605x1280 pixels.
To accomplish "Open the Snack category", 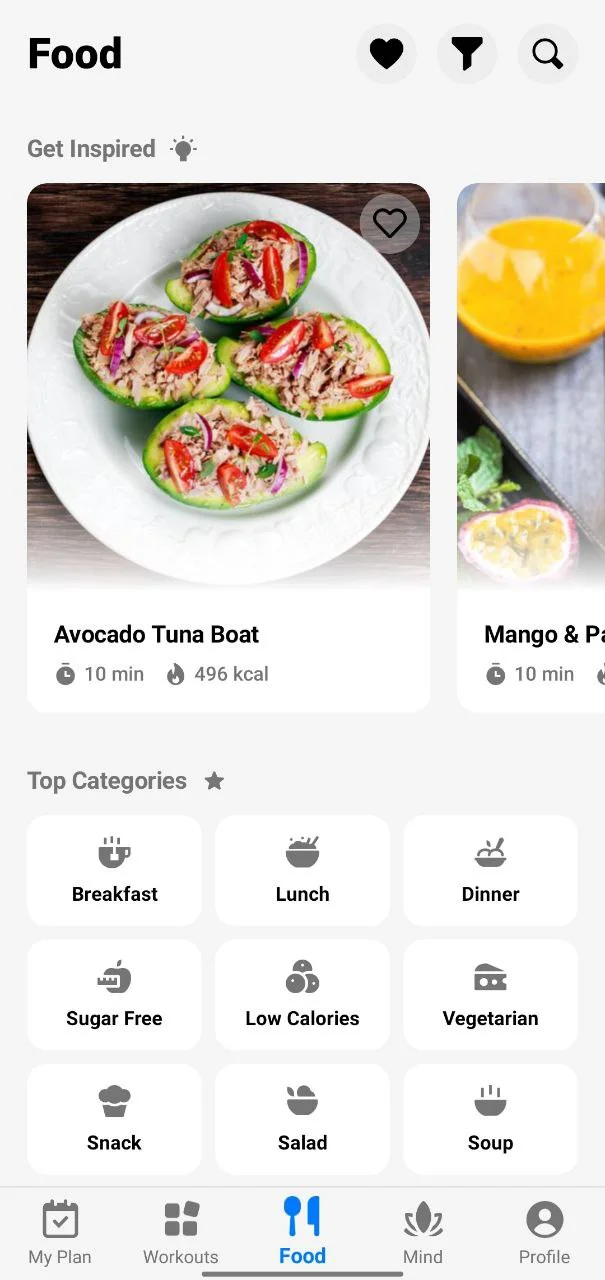I will [x=114, y=1118].
